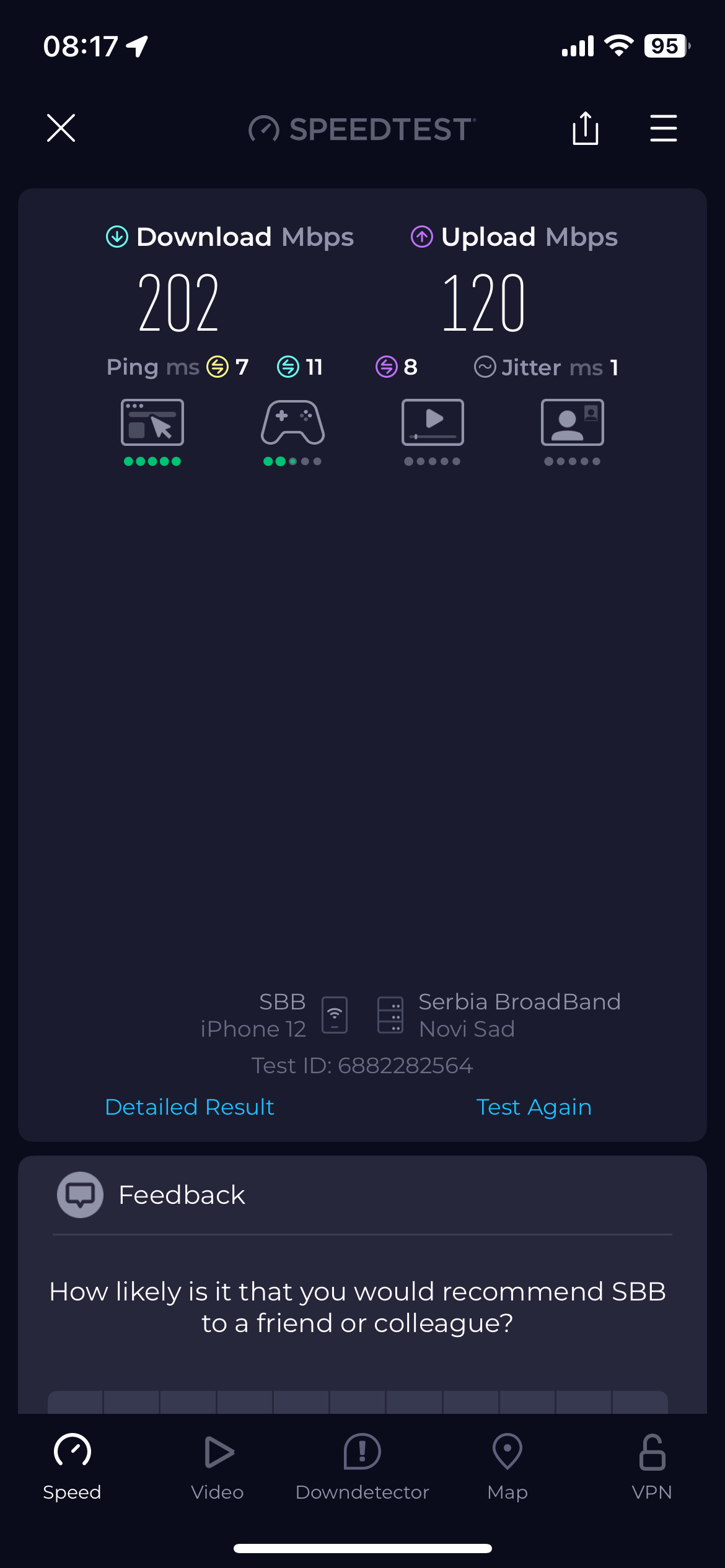Go to the VPN tab
Viewport: 725px width, 1568px height.
[x=652, y=1466]
